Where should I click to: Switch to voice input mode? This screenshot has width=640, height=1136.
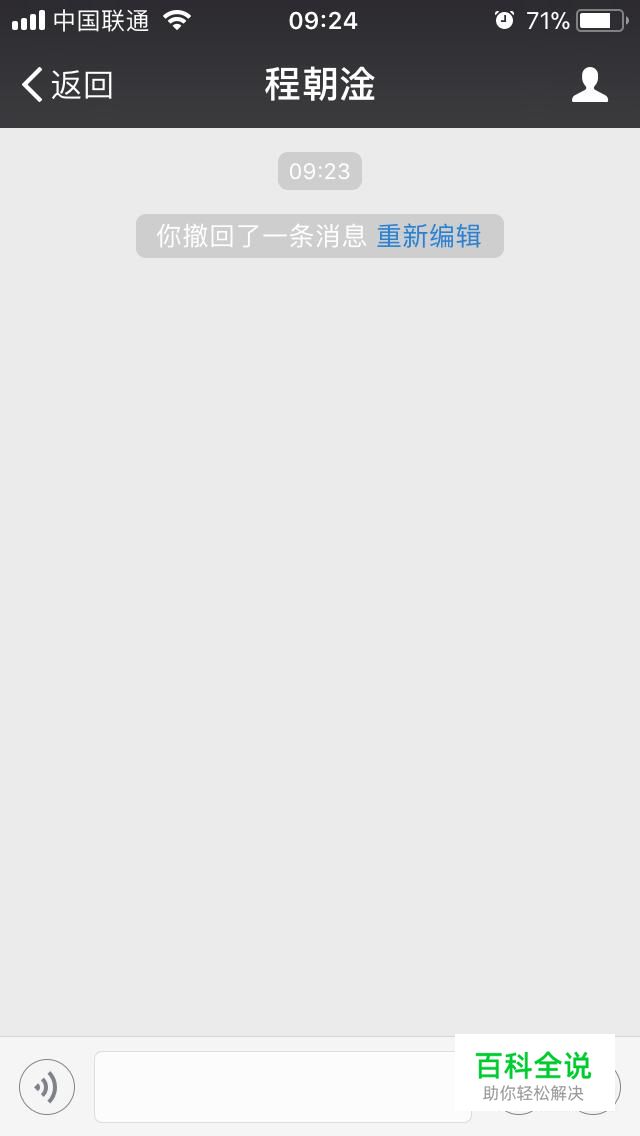pos(47,1087)
